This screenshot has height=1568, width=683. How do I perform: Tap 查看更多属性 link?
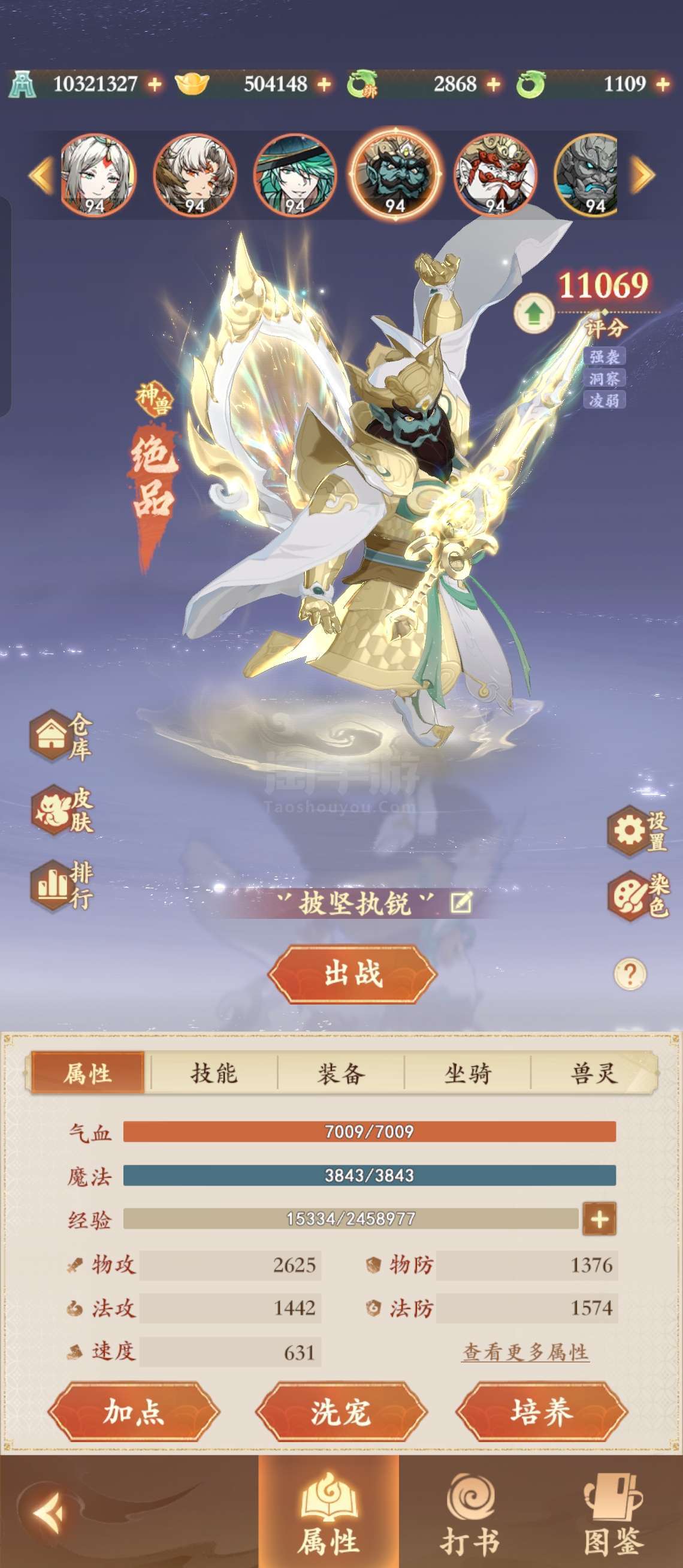525,1353
